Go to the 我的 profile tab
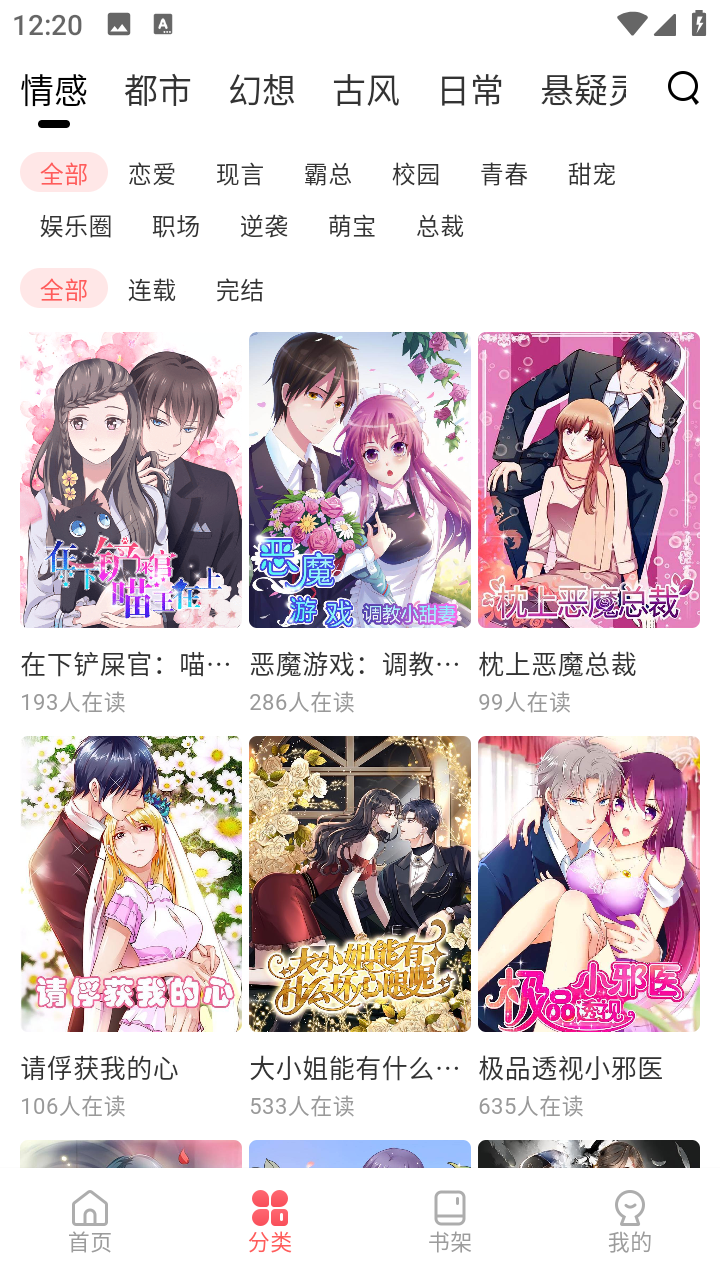This screenshot has height=1280, width=720. coord(629,1221)
